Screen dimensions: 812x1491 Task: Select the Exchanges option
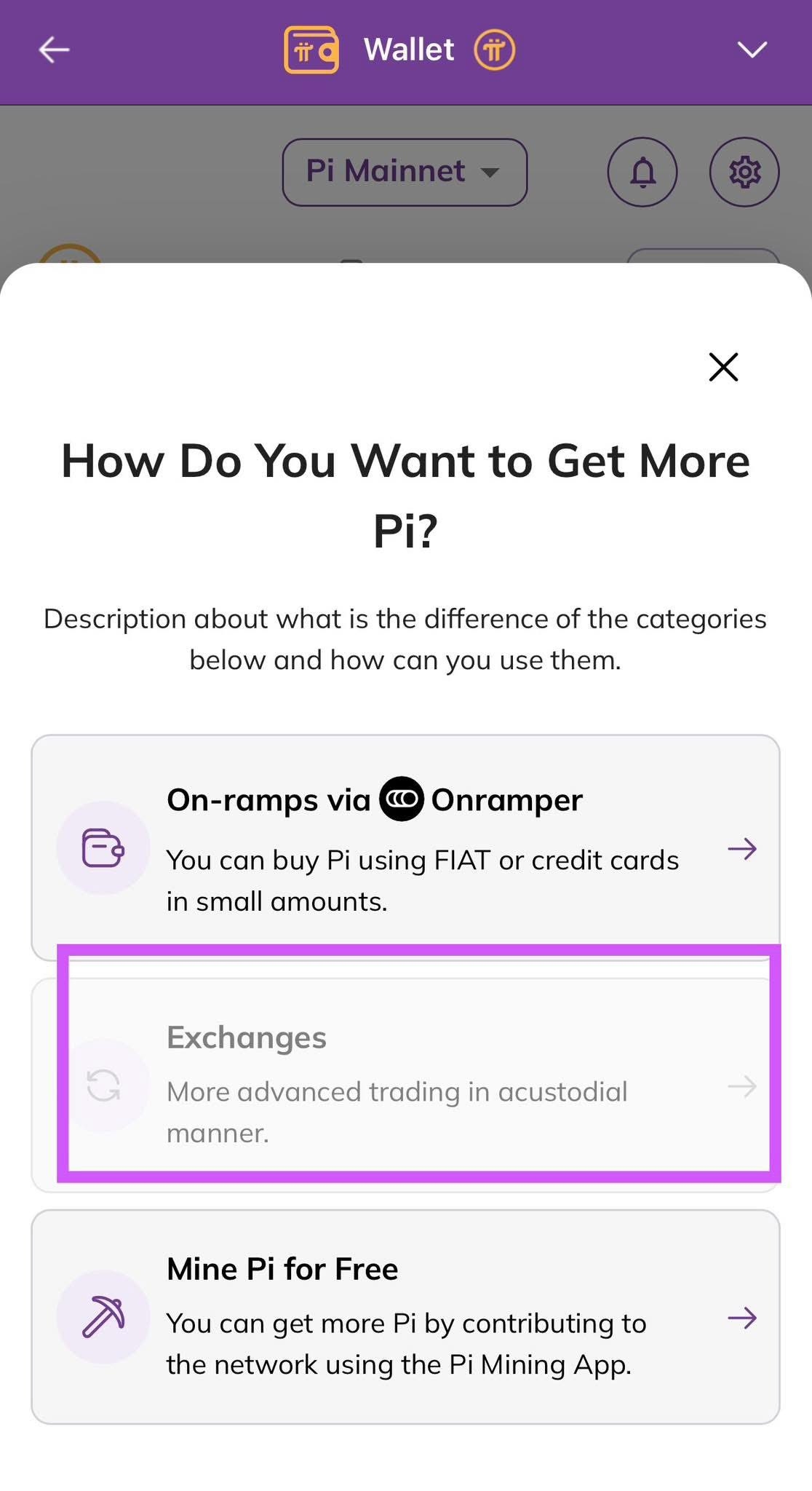click(405, 1085)
